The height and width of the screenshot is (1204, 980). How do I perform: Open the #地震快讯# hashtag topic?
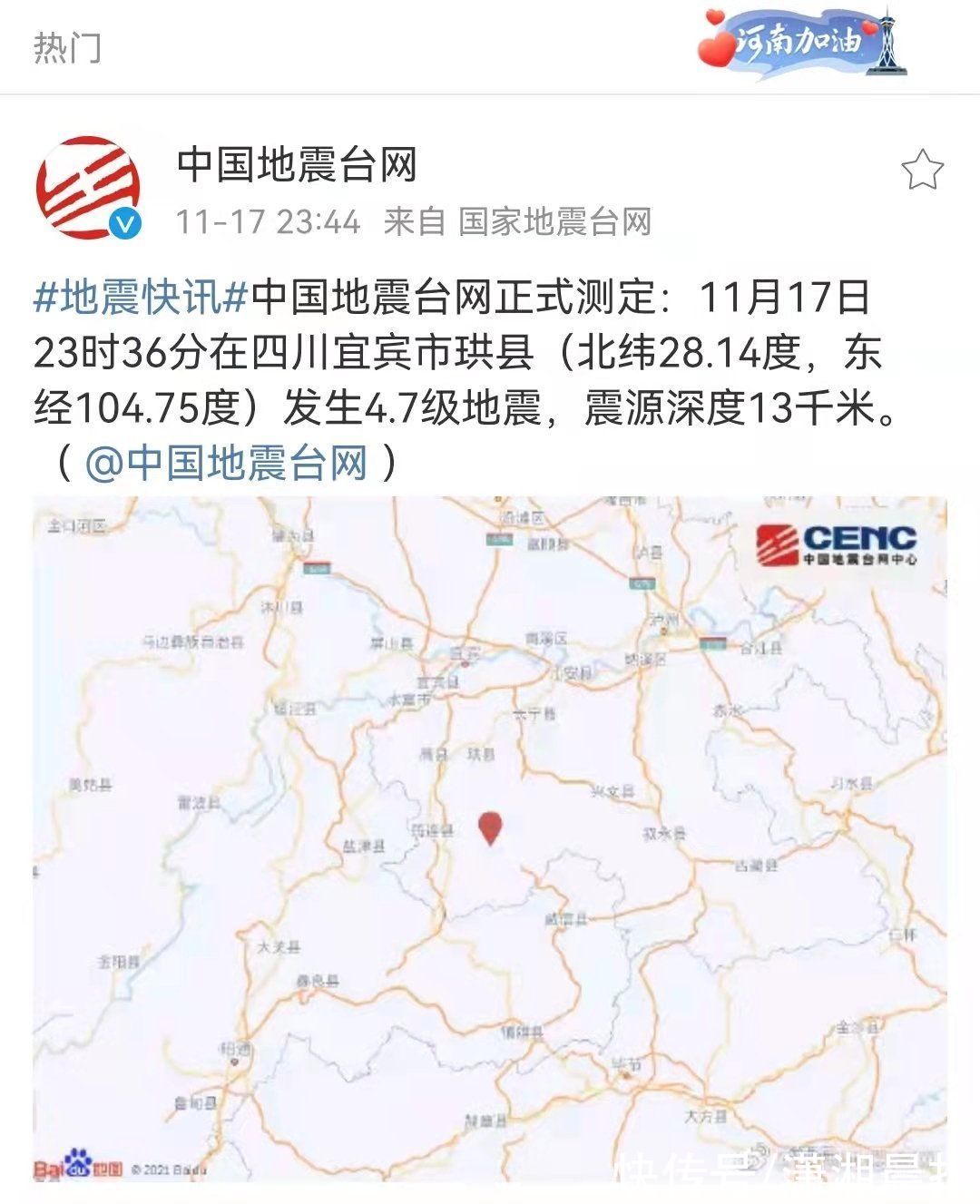tap(142, 297)
